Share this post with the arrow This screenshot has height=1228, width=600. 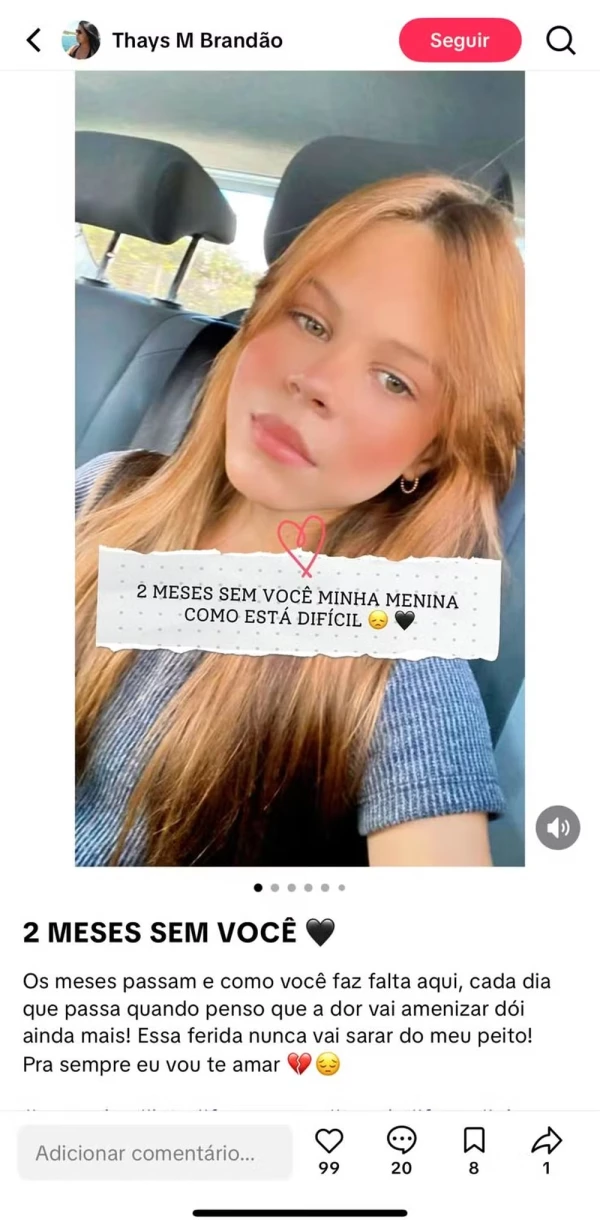(x=546, y=1141)
